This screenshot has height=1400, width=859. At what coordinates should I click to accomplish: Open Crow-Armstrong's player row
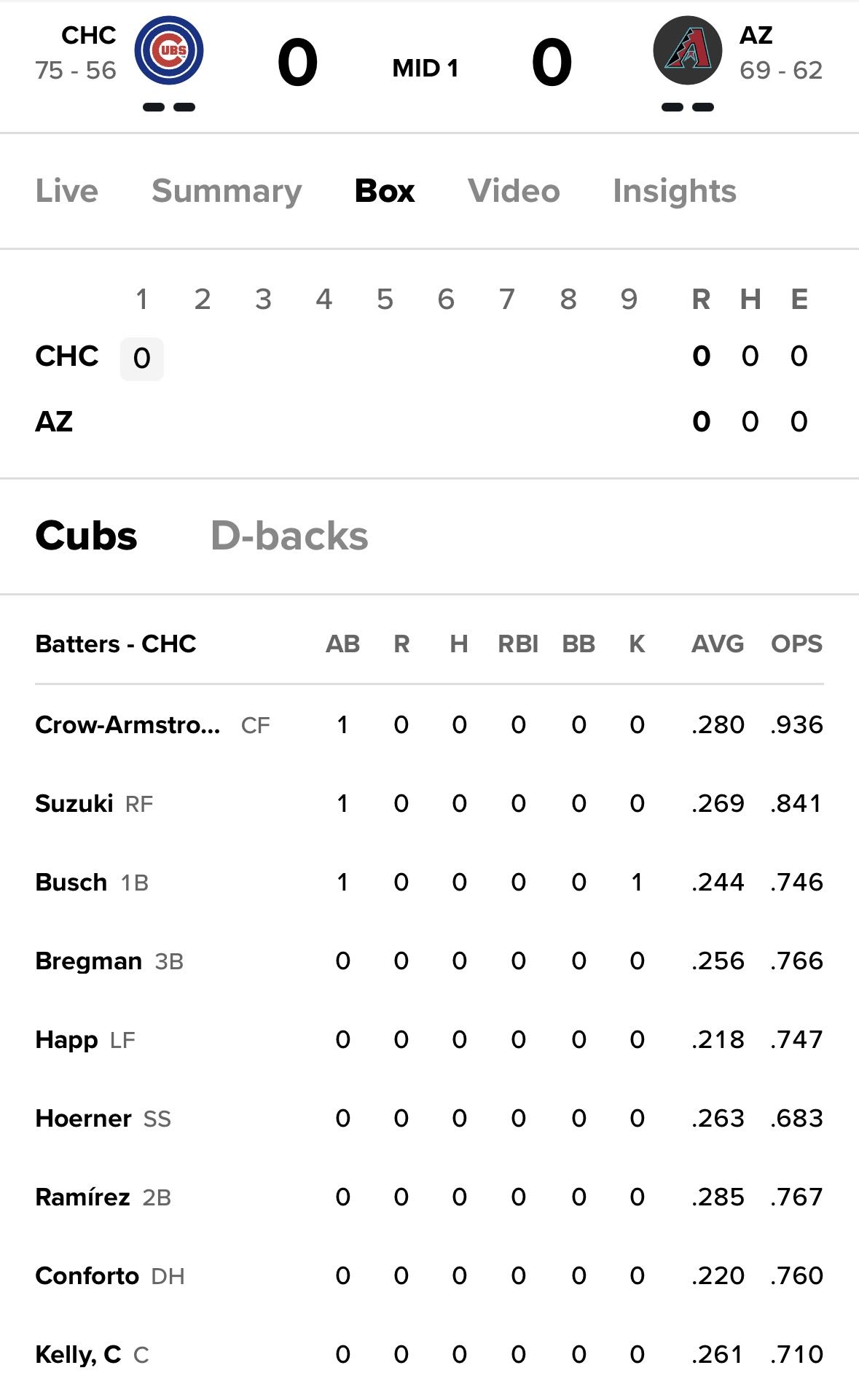429,724
